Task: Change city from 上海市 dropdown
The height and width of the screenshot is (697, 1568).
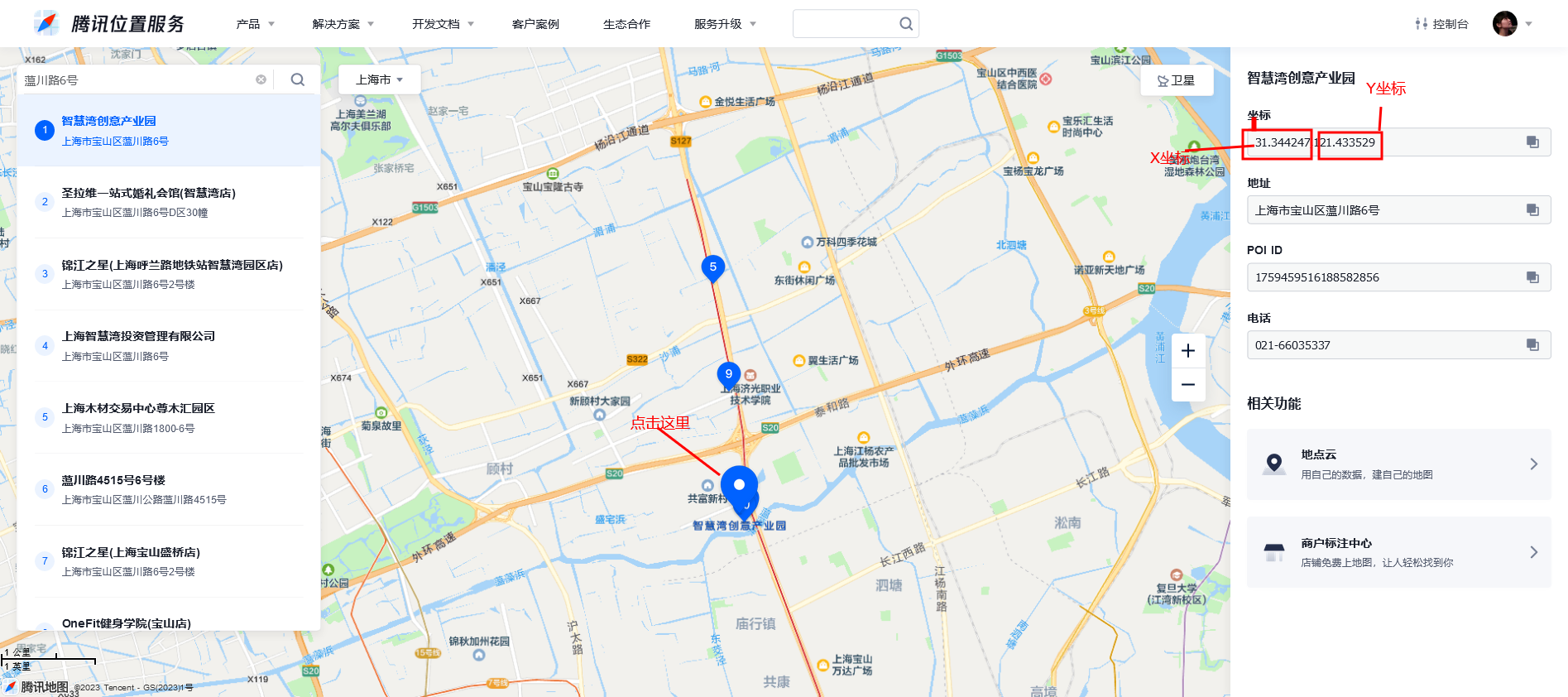Action: coord(379,79)
